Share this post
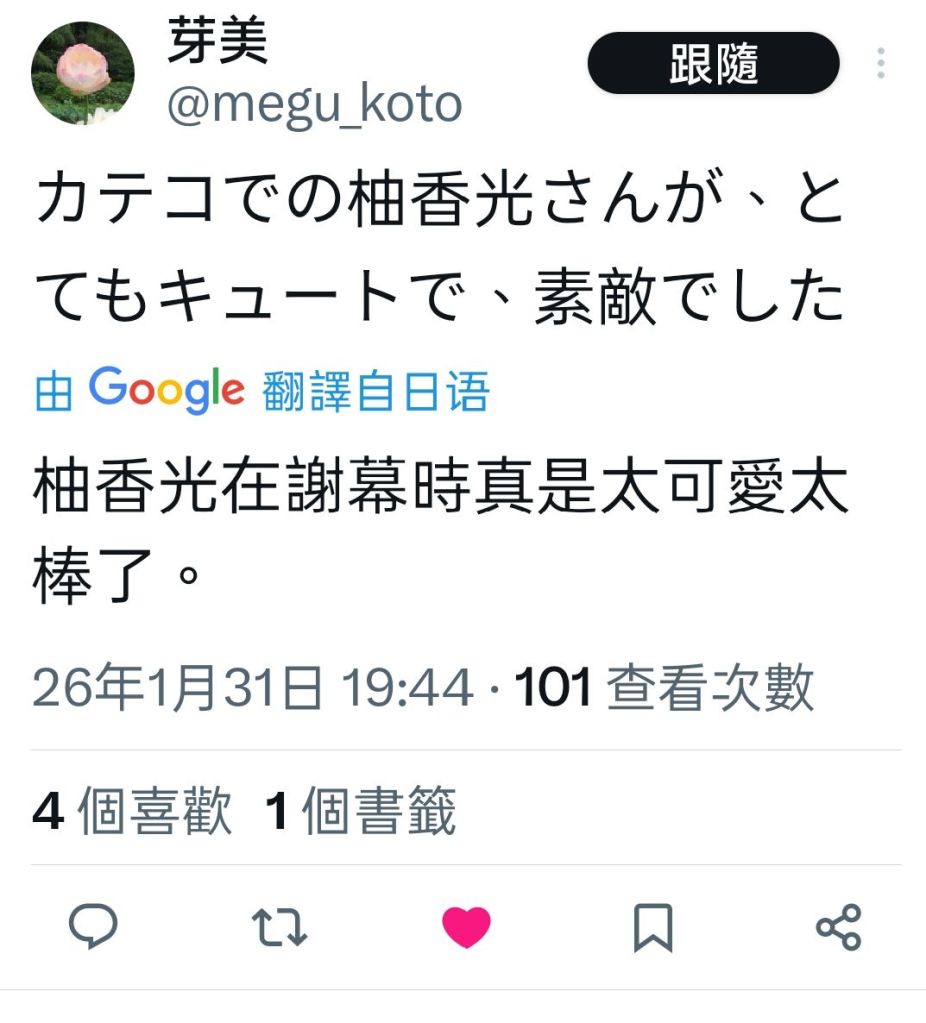The height and width of the screenshot is (1023, 926). pyautogui.click(x=838, y=927)
